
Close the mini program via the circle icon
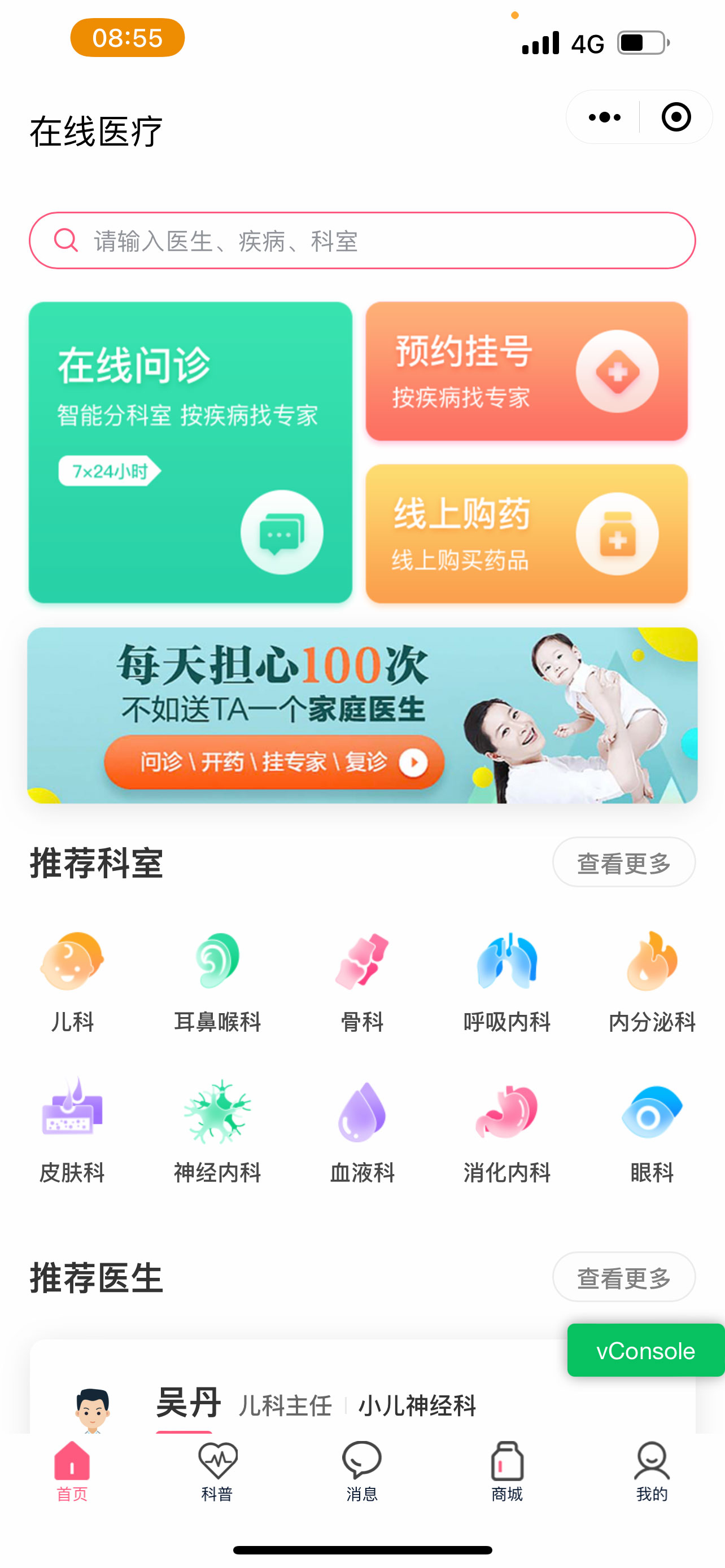point(676,117)
